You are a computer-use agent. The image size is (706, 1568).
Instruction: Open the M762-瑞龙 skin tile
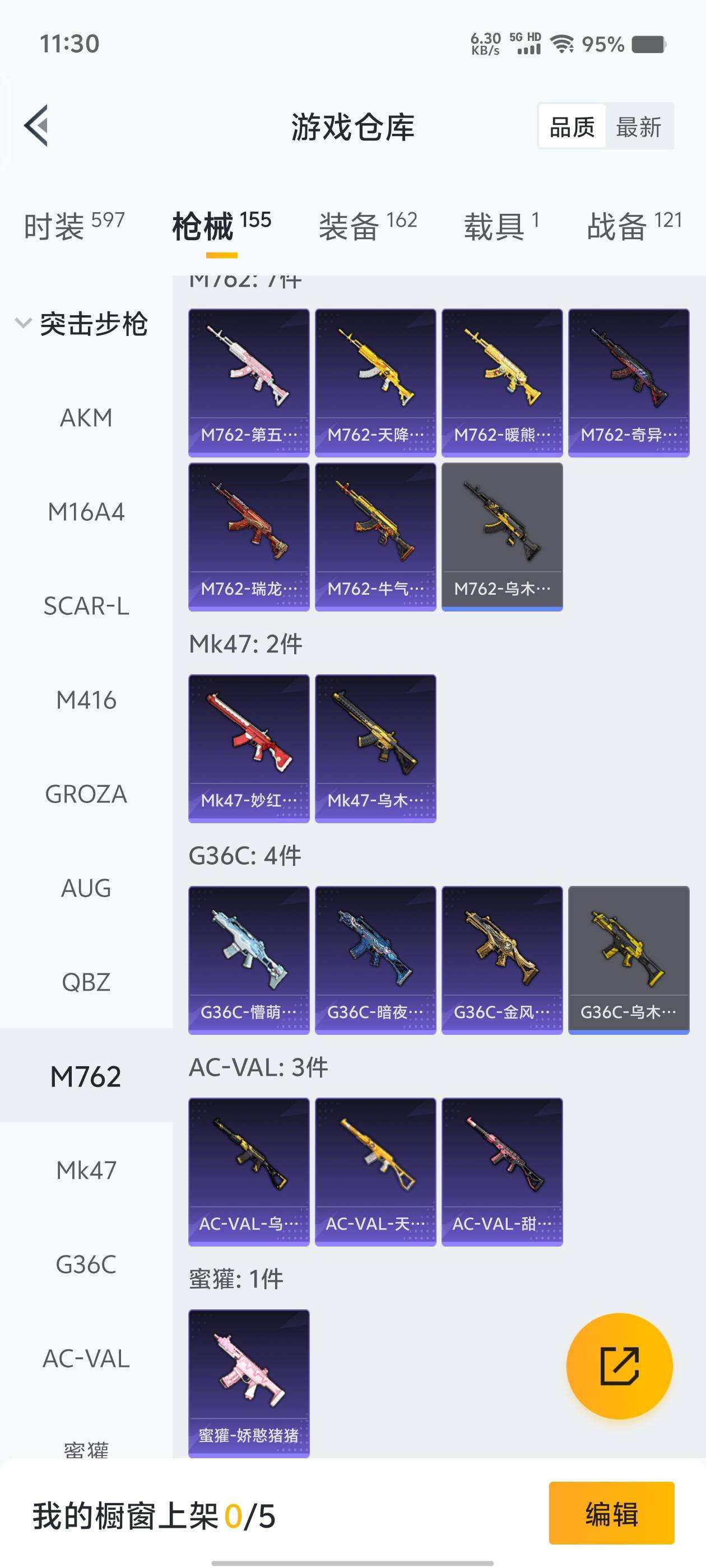pyautogui.click(x=249, y=536)
